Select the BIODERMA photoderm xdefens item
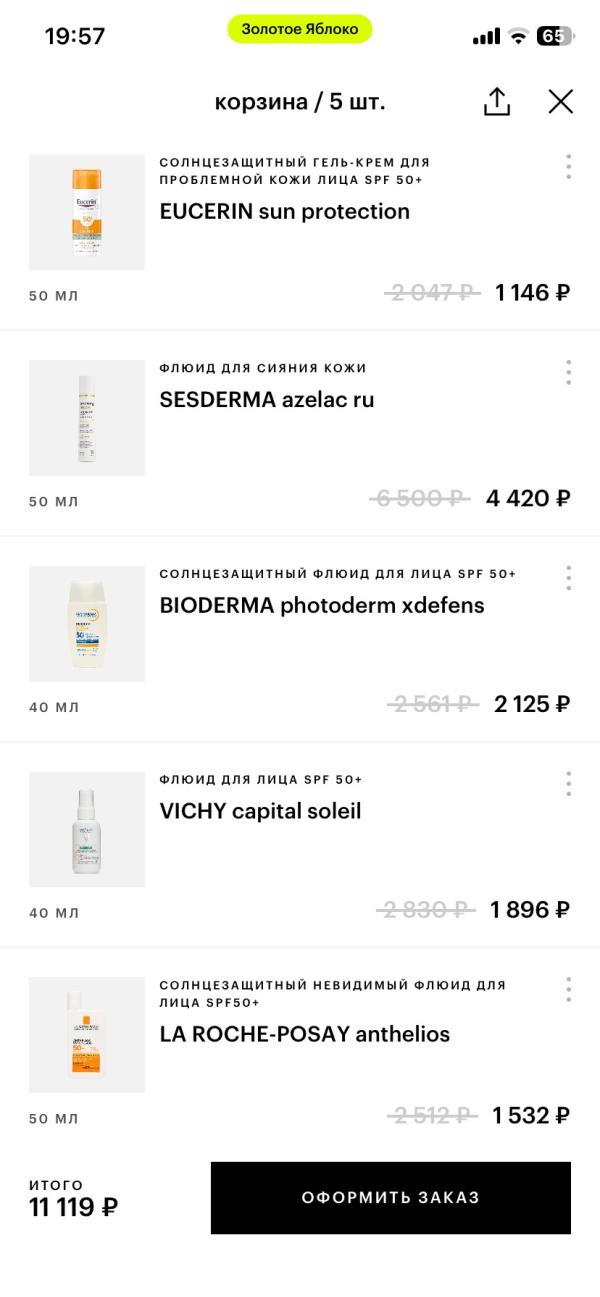The height and width of the screenshot is (1297, 600). pyautogui.click(x=322, y=605)
